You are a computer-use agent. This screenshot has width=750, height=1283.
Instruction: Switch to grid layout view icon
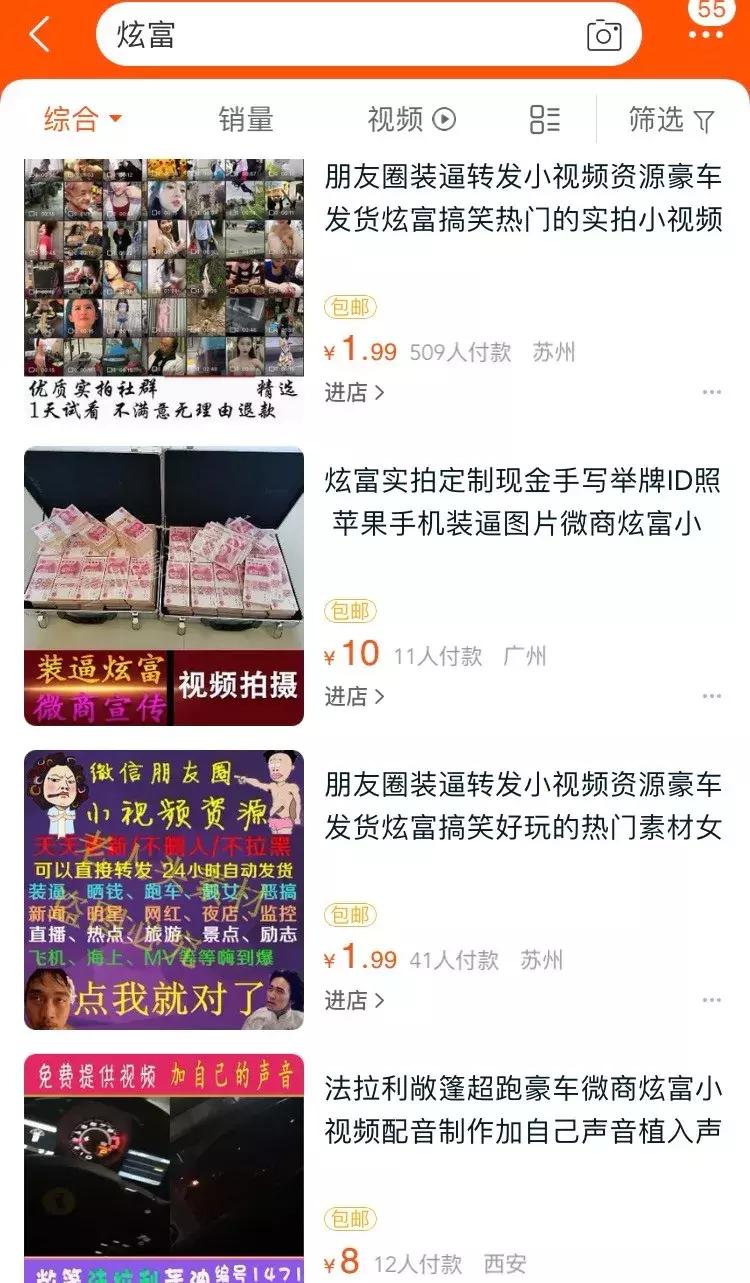pyautogui.click(x=545, y=119)
